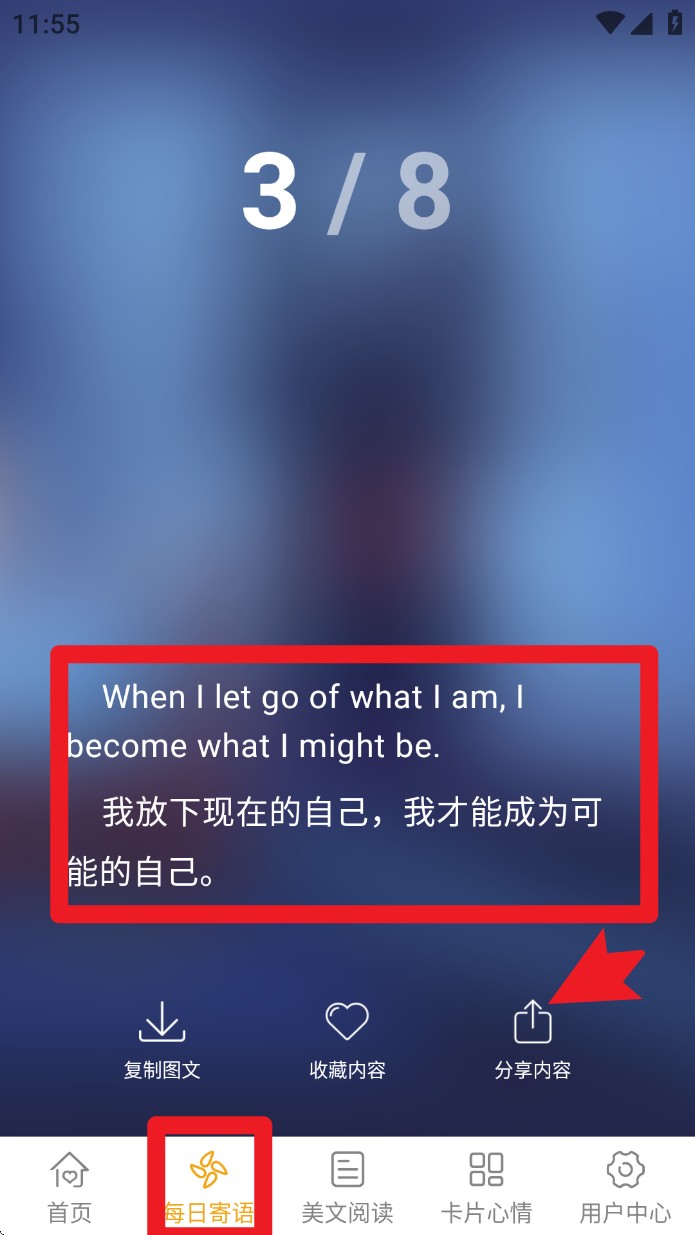Switch to the 美文阅读 tab
Image resolution: width=695 pixels, height=1235 pixels.
[x=347, y=1187]
